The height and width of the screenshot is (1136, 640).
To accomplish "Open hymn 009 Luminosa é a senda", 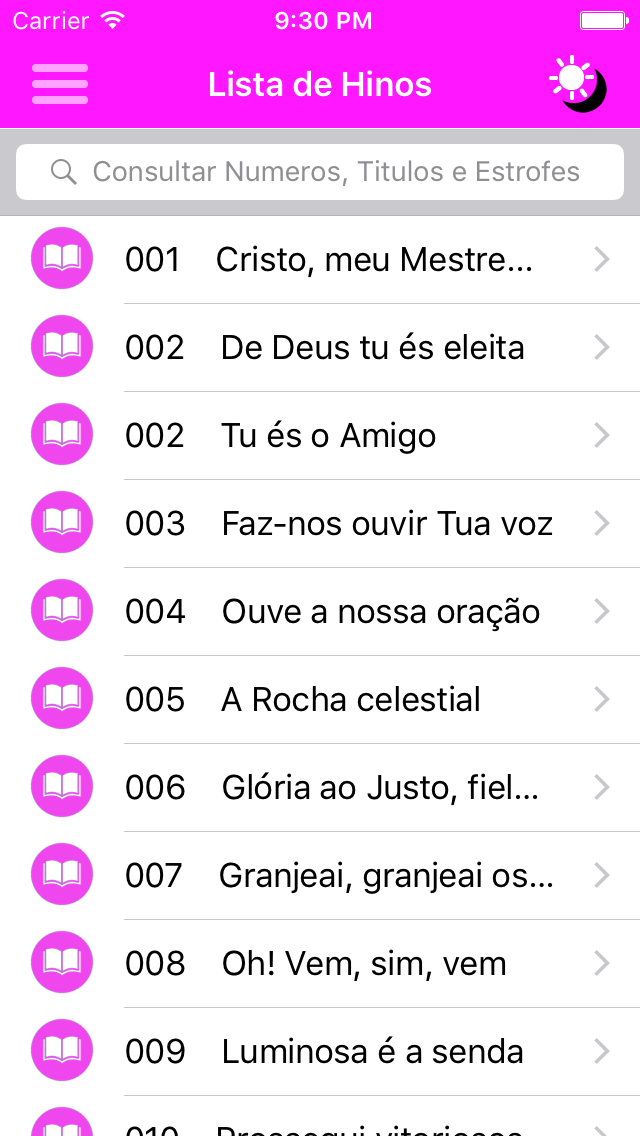I will click(320, 1051).
